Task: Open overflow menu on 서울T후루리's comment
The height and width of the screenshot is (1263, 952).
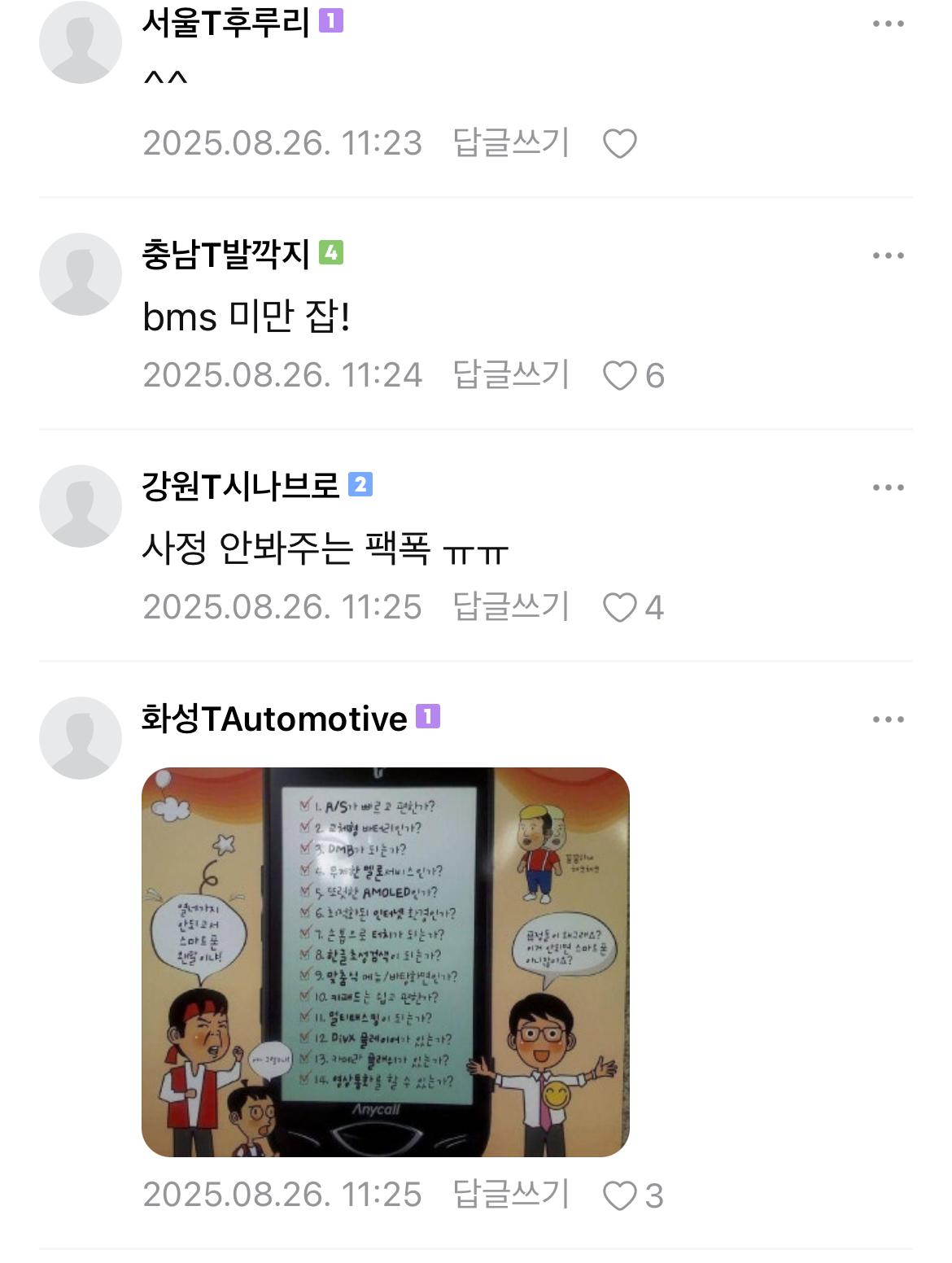Action: [888, 24]
